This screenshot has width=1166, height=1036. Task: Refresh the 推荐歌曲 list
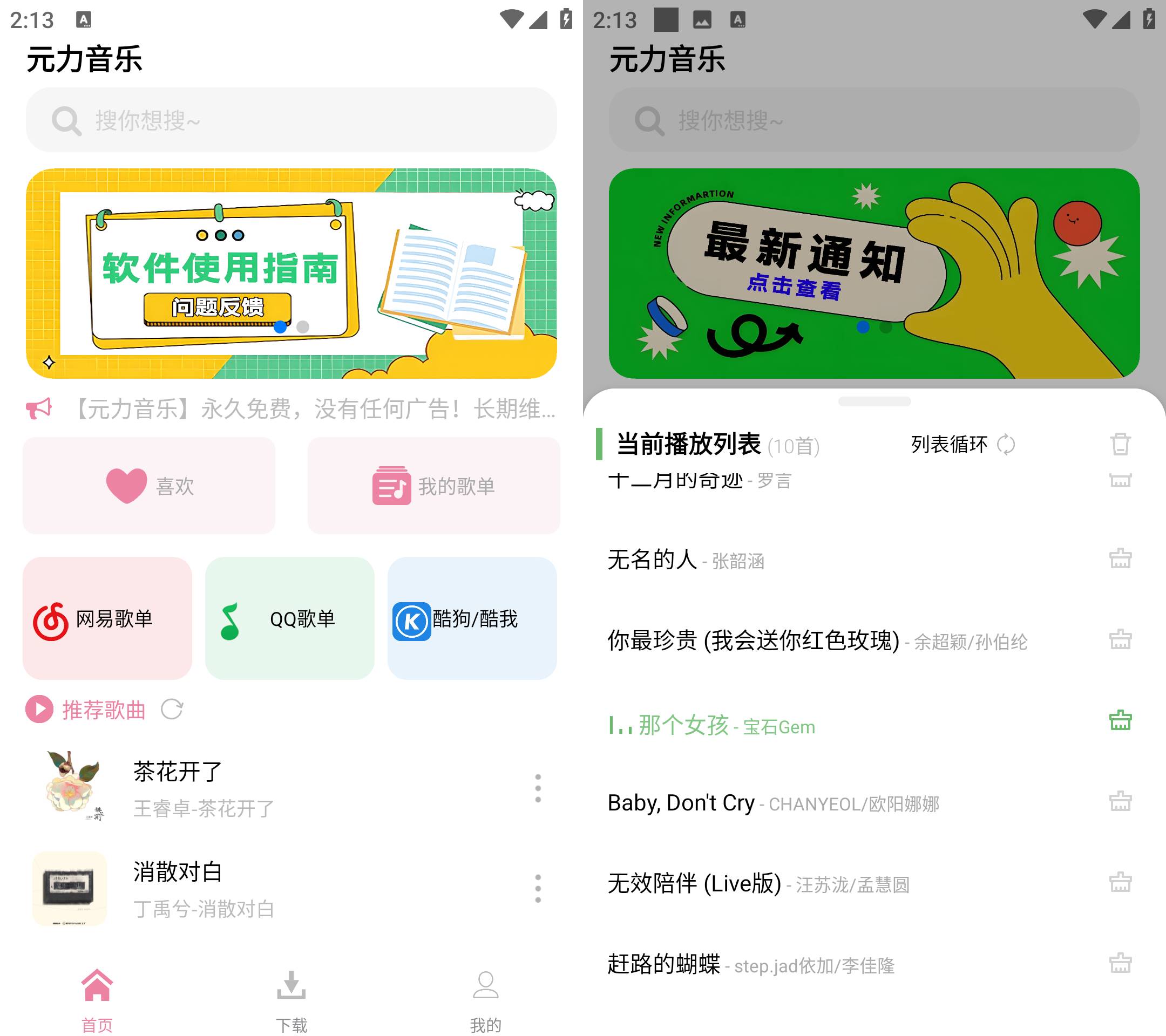(172, 710)
